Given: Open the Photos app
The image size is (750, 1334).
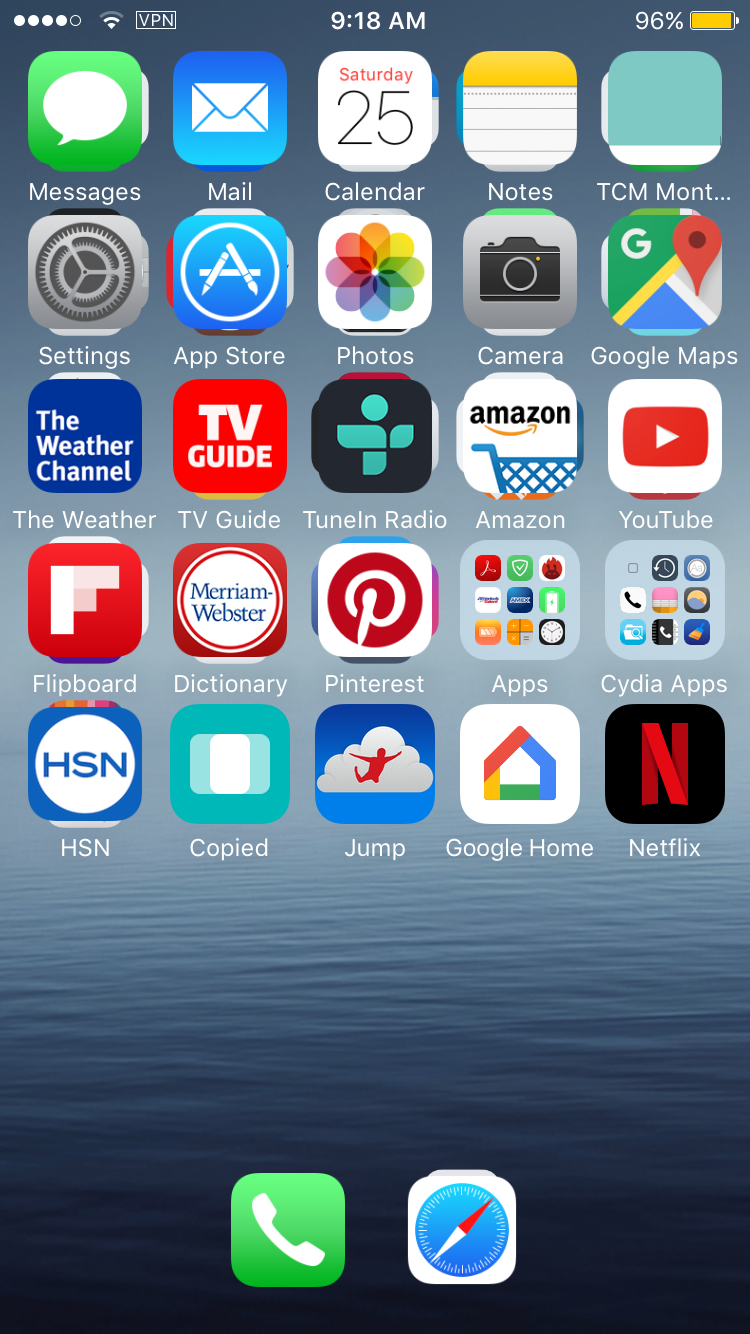Looking at the screenshot, I should coord(375,274).
